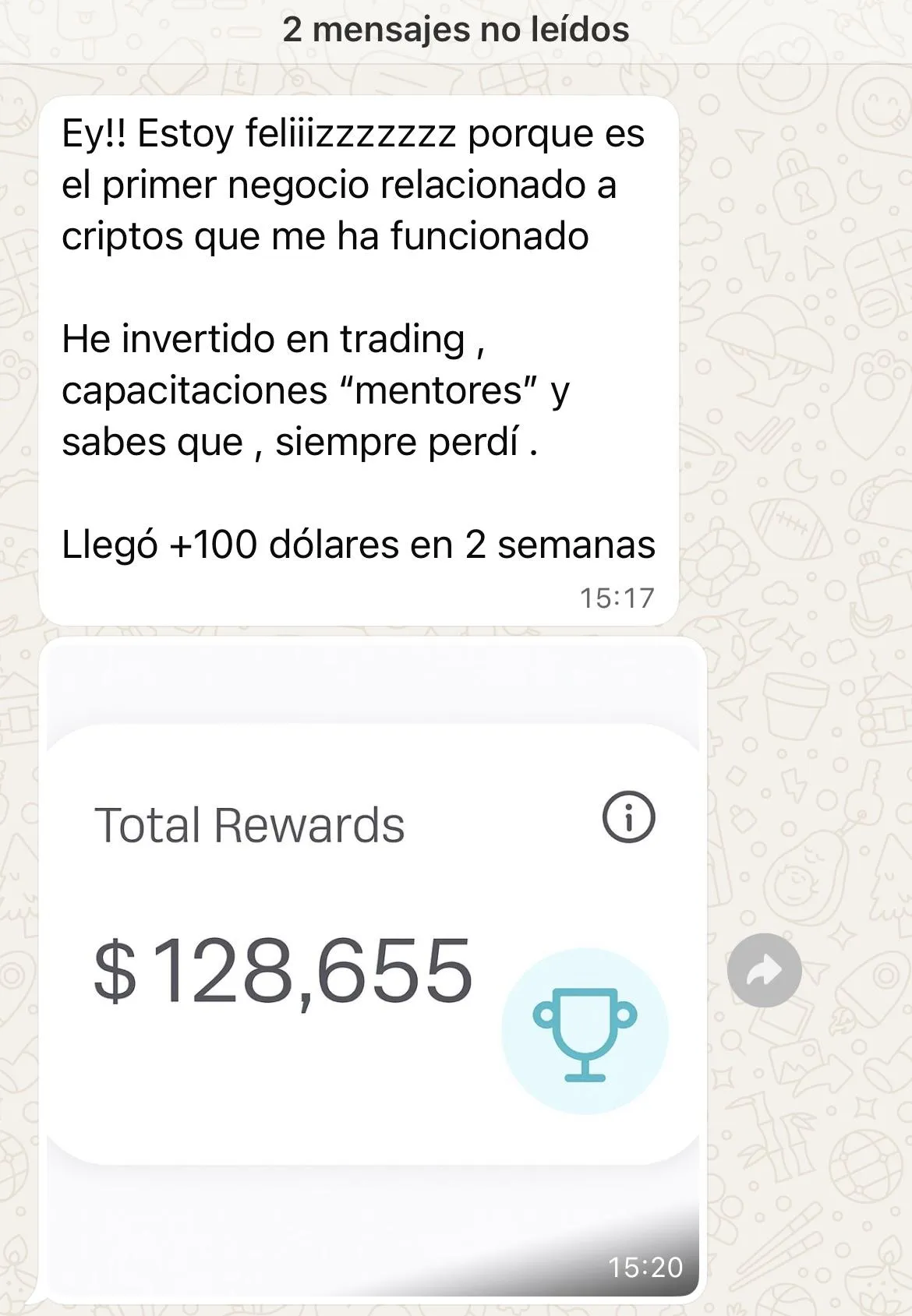Open the Total Rewards image attachment
The height and width of the screenshot is (1316, 912).
tap(373, 966)
